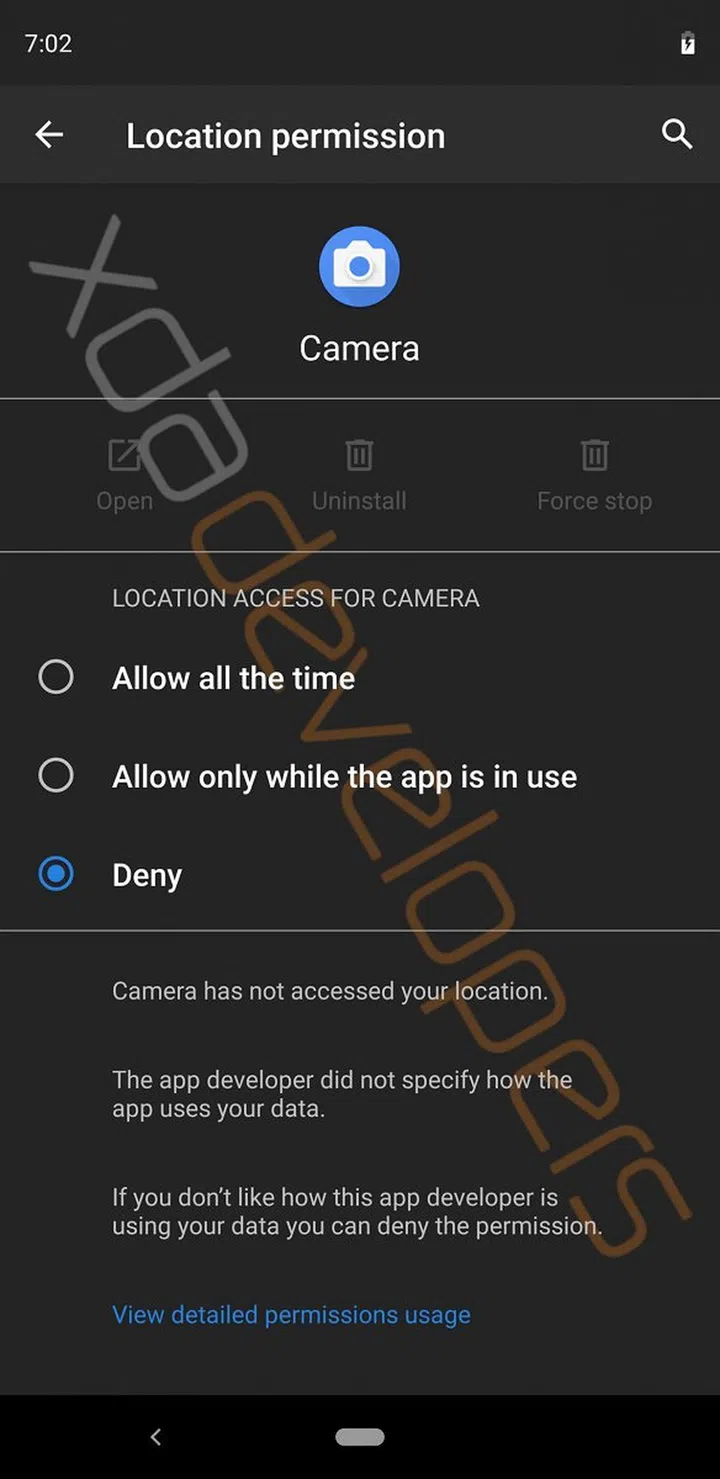Tap the system home pill
The height and width of the screenshot is (1479, 720).
click(x=360, y=1437)
